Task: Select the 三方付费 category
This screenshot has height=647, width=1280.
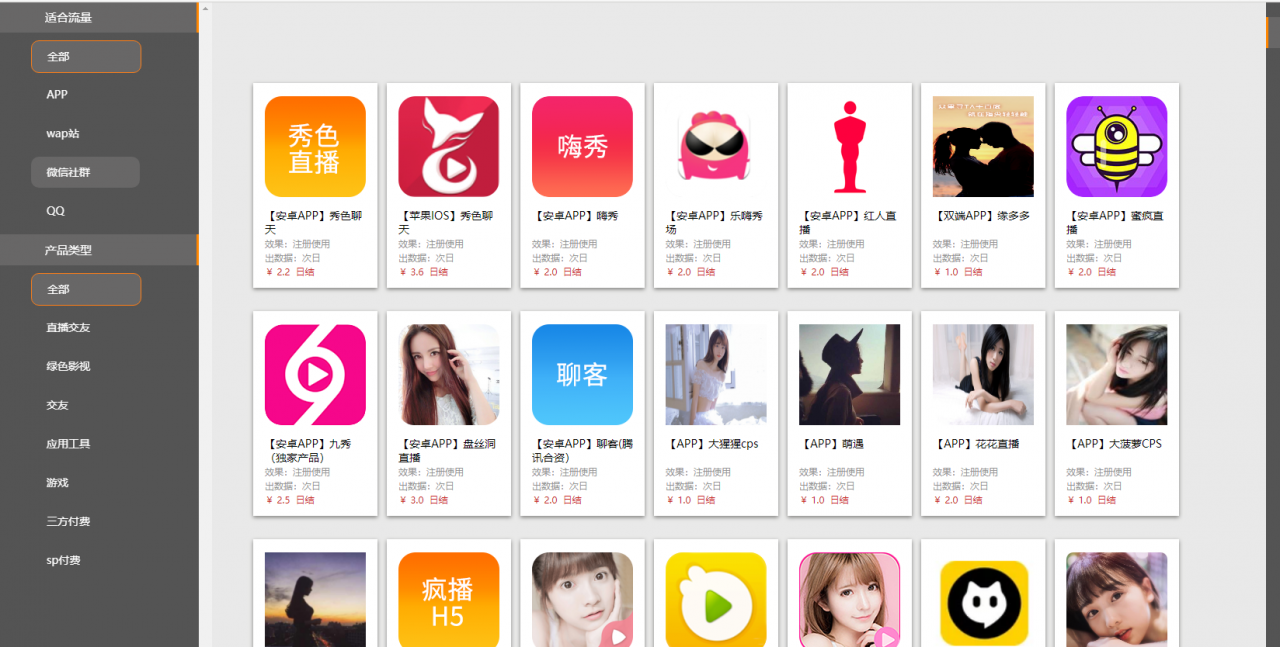Action: coord(68,521)
